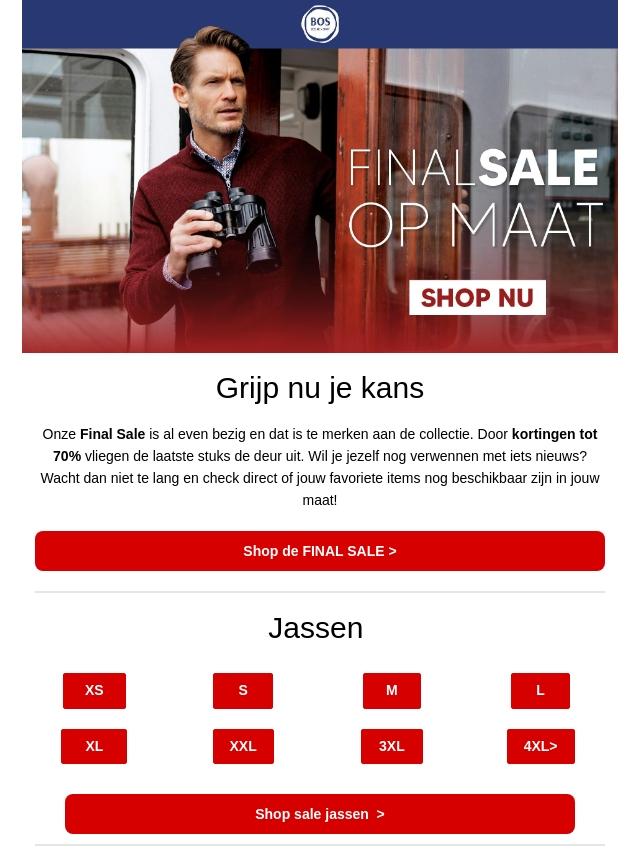Open Shop de FINAL SALE

click(x=320, y=551)
